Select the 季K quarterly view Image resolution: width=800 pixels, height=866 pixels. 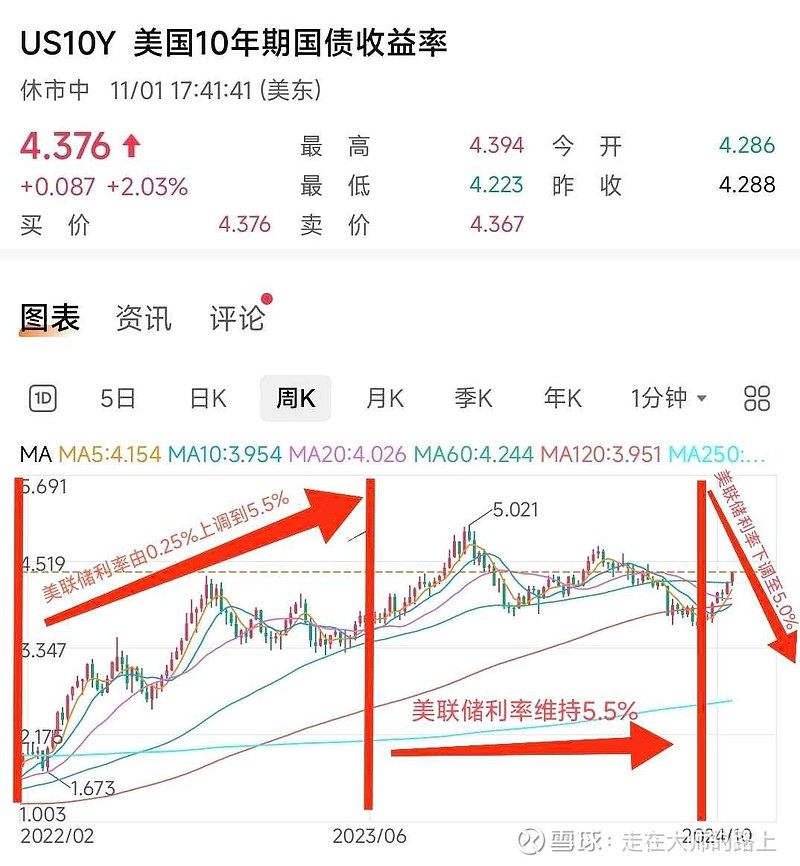click(473, 398)
